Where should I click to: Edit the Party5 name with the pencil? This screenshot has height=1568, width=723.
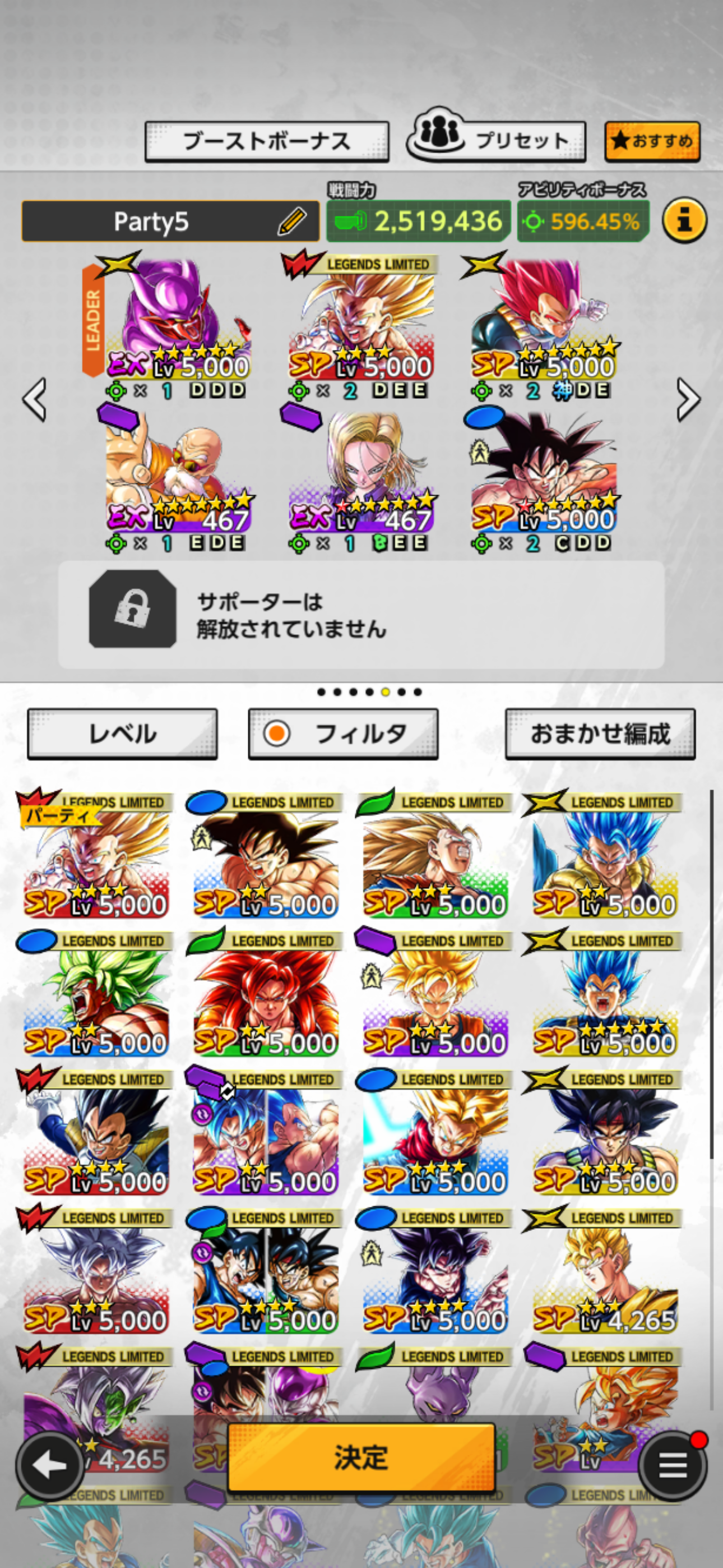pos(291,222)
